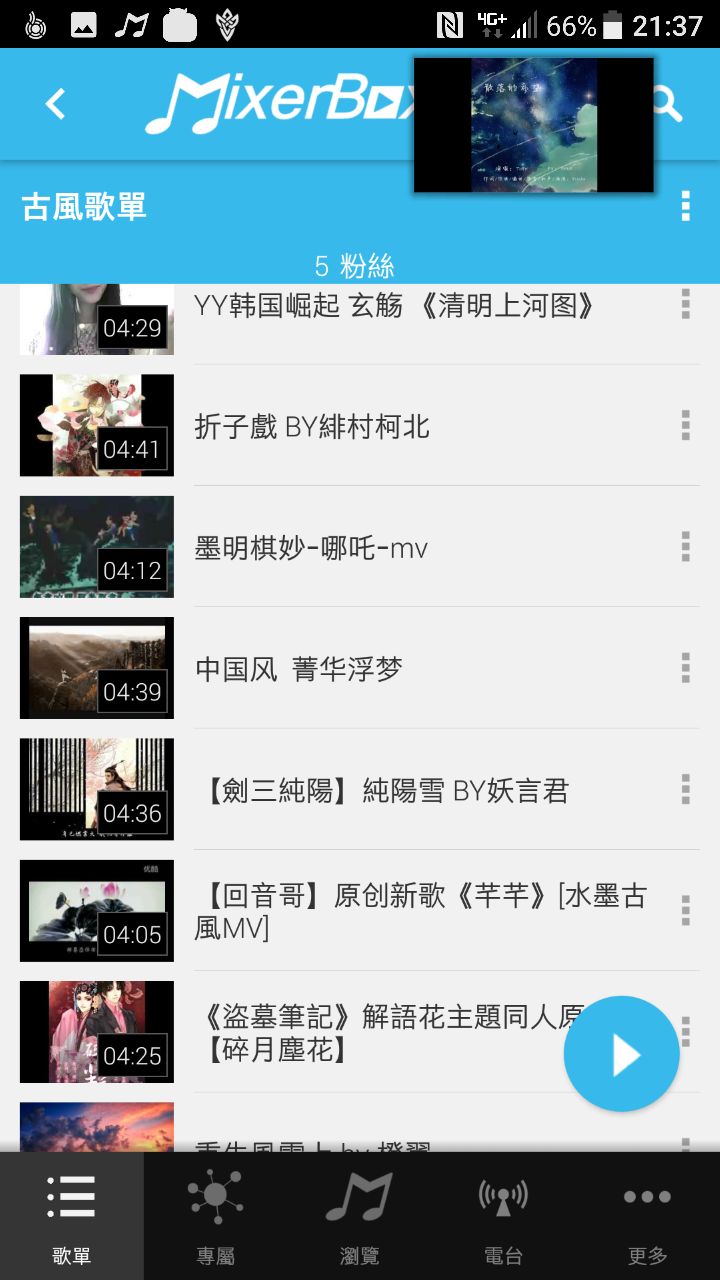Viewport: 720px width, 1280px height.
Task: Open the 古風歌單 playlist overflow menu
Action: click(x=685, y=206)
